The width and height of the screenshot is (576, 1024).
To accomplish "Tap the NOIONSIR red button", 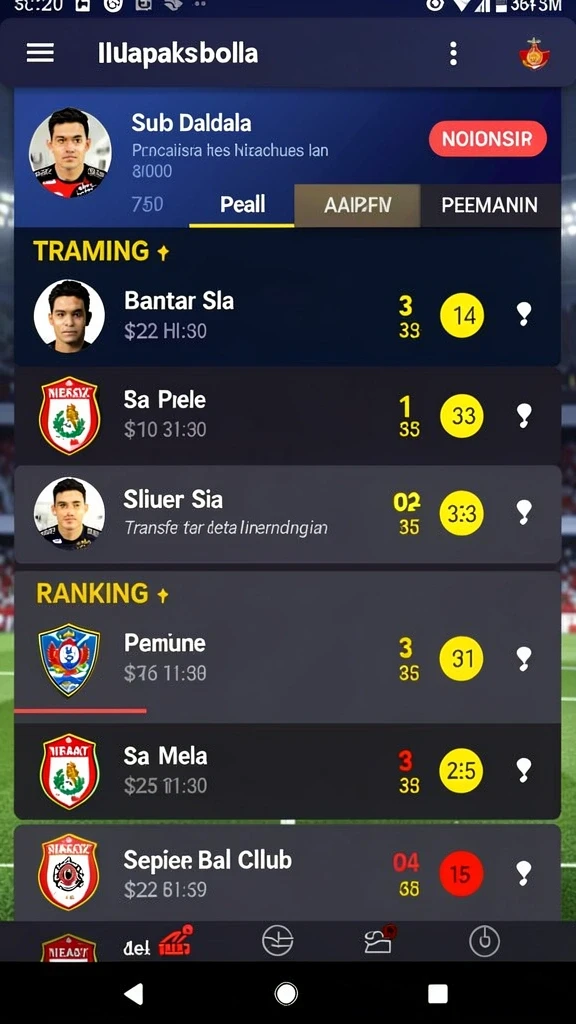I will point(487,138).
